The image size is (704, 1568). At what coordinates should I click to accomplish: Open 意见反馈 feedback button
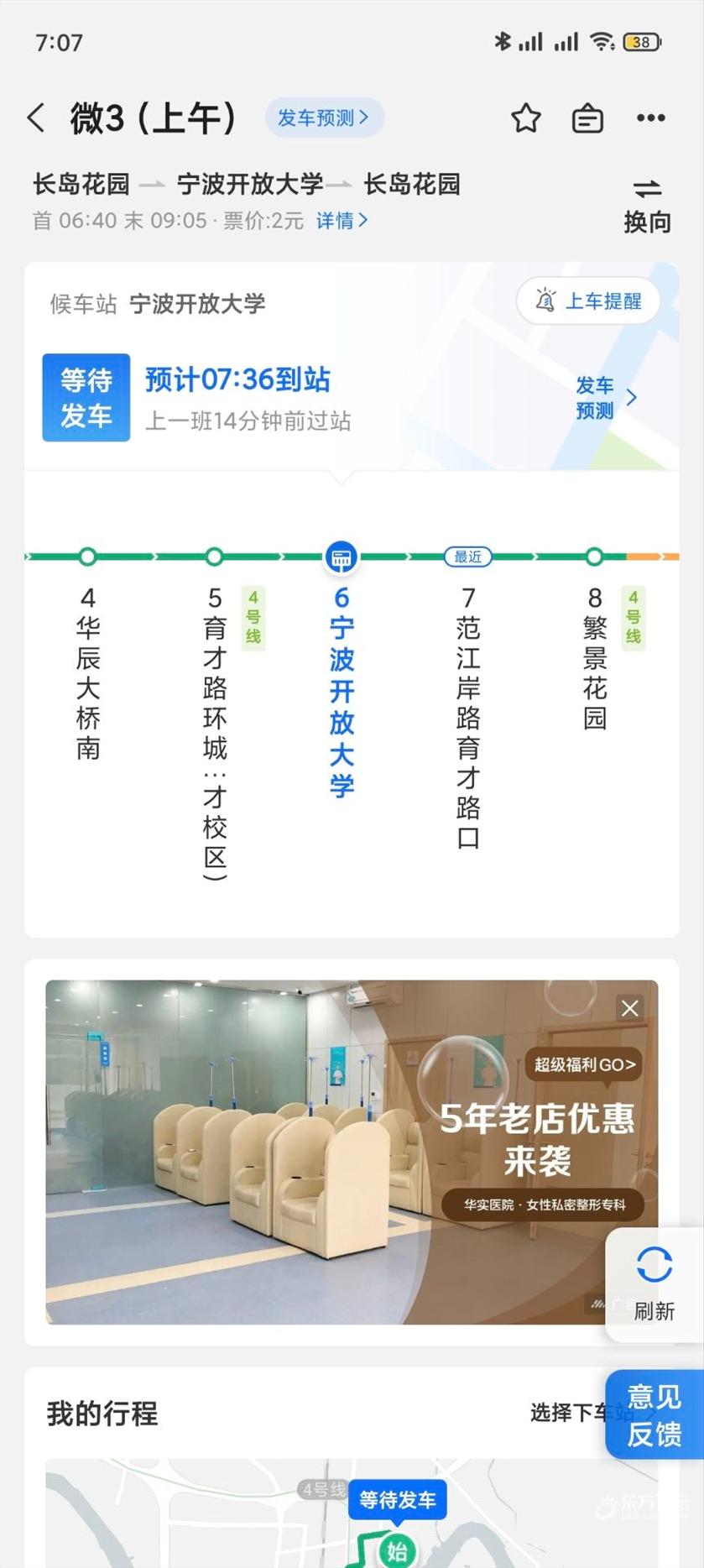tap(654, 1415)
